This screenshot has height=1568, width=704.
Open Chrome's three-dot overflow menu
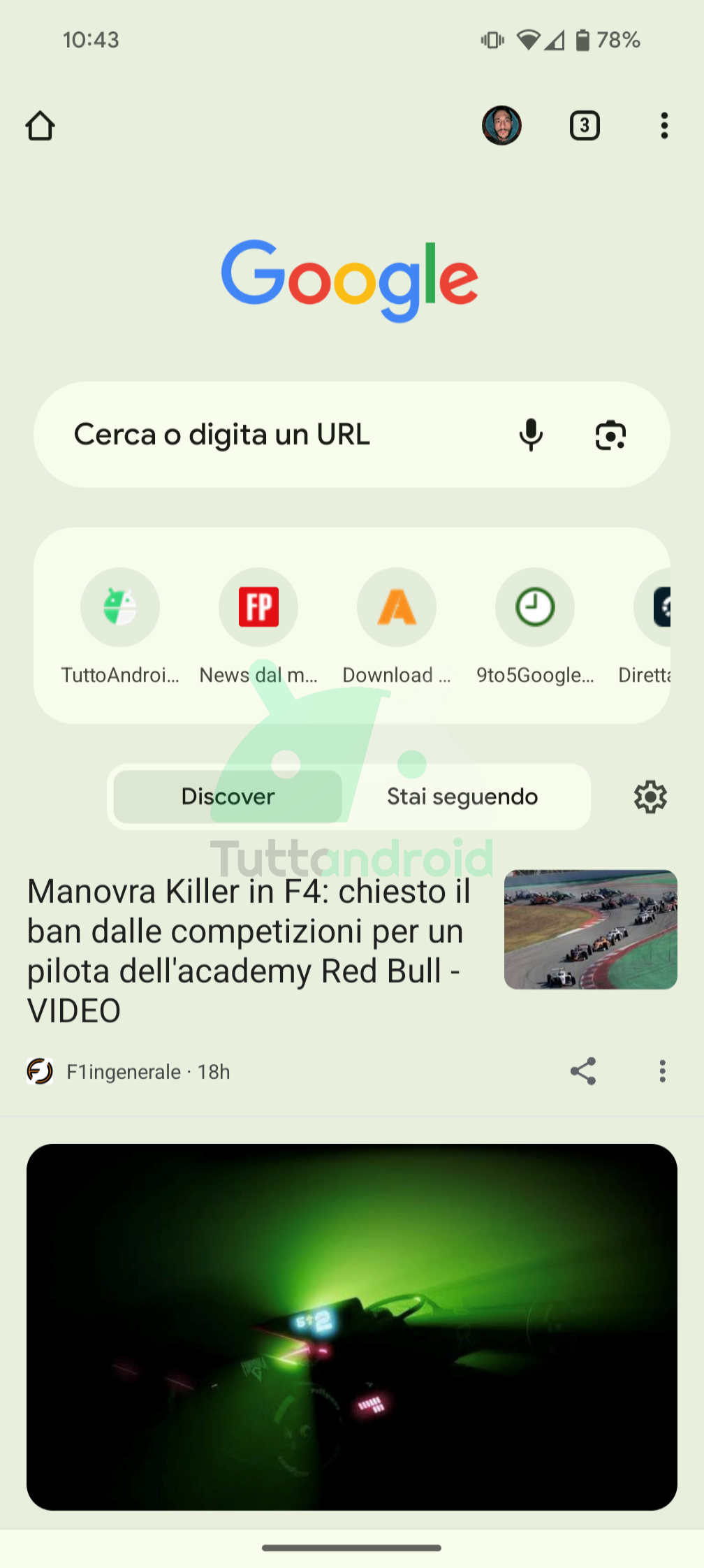point(663,126)
